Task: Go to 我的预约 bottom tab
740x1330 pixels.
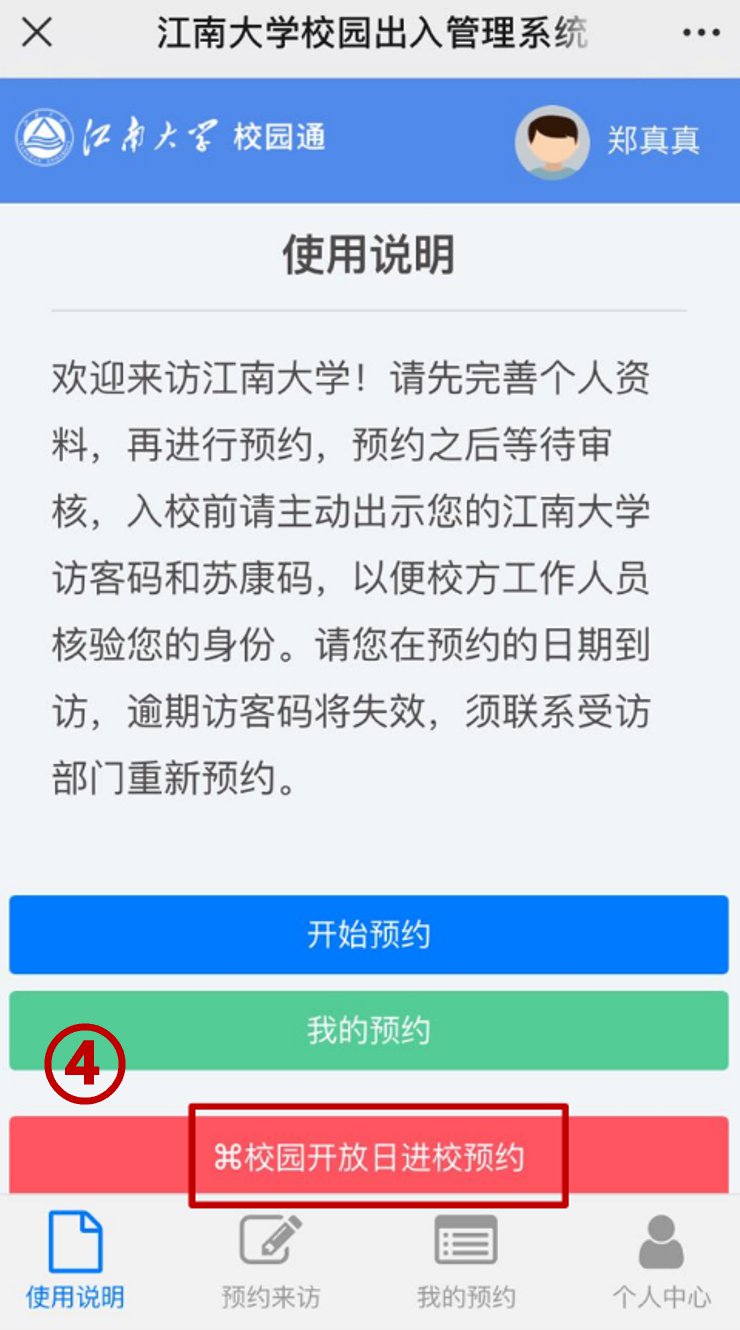Action: [466, 1260]
